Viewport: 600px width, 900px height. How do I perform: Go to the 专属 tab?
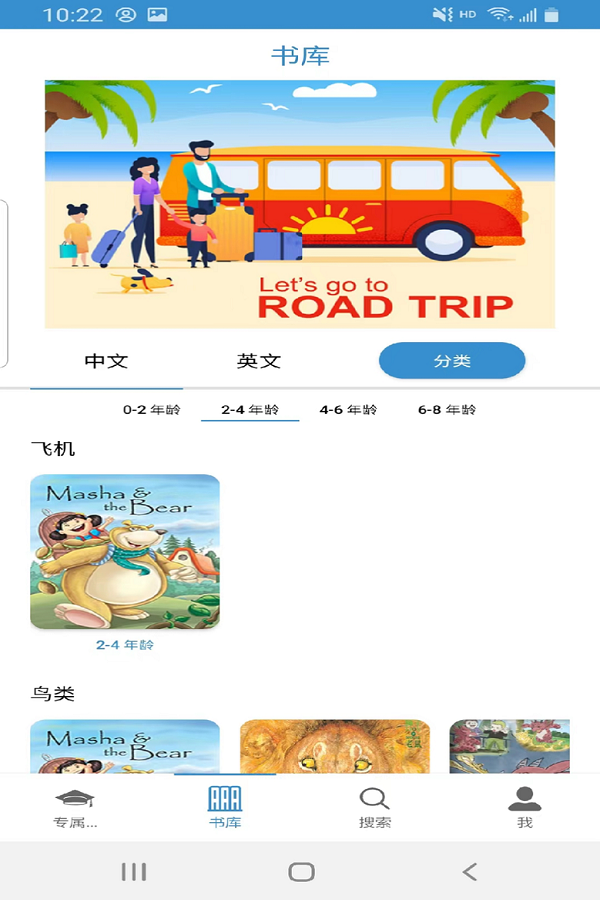point(75,808)
